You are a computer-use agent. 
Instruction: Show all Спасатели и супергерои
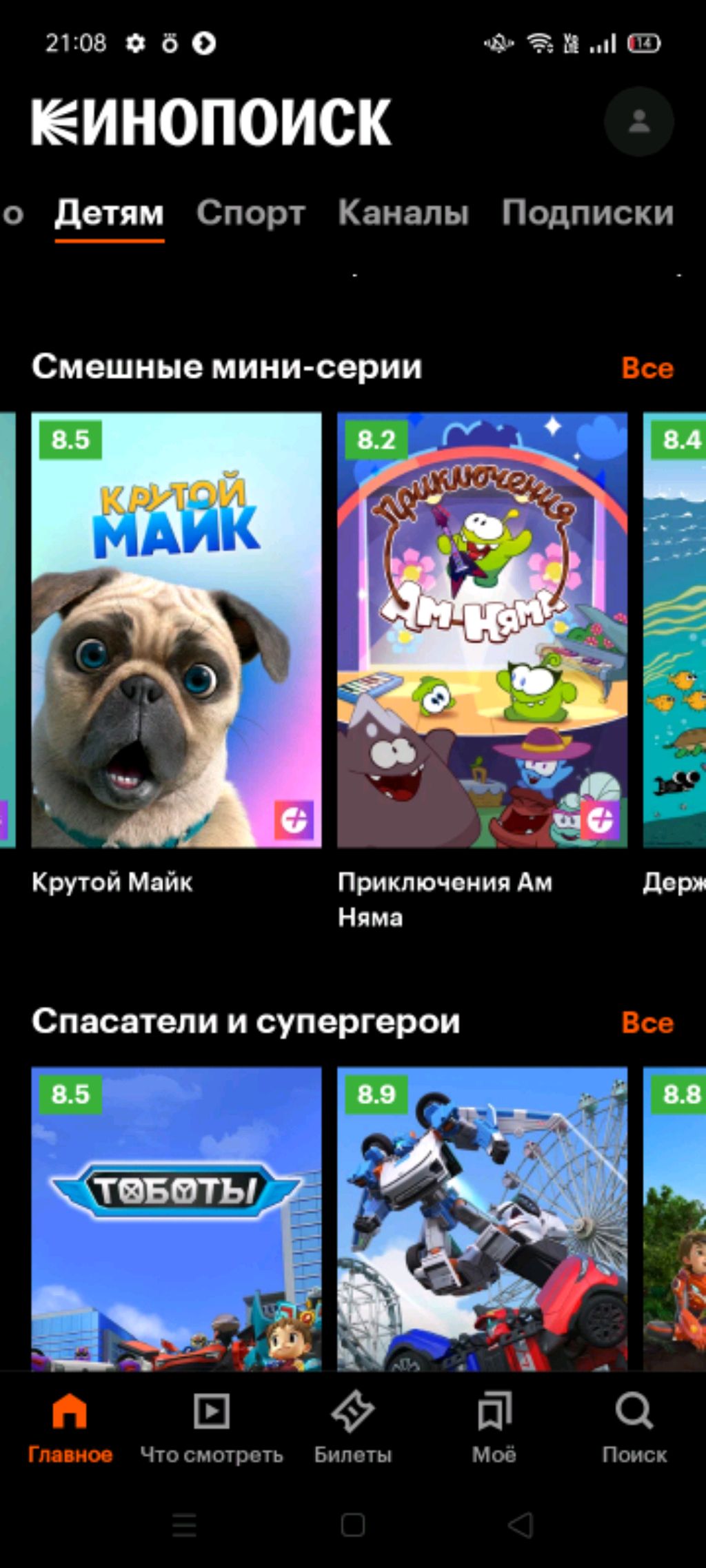(647, 1023)
